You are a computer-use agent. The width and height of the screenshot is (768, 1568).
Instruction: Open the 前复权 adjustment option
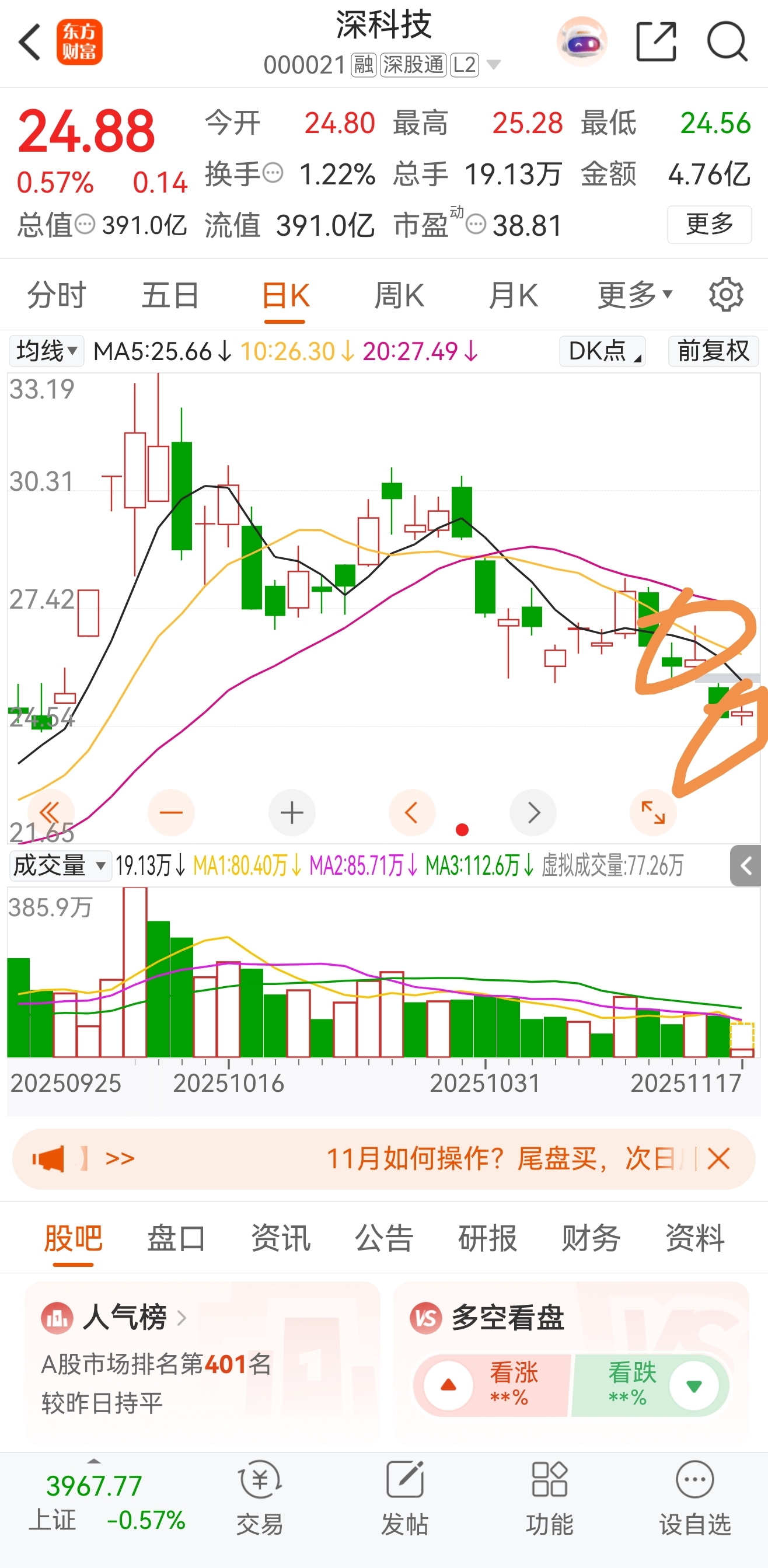click(713, 351)
